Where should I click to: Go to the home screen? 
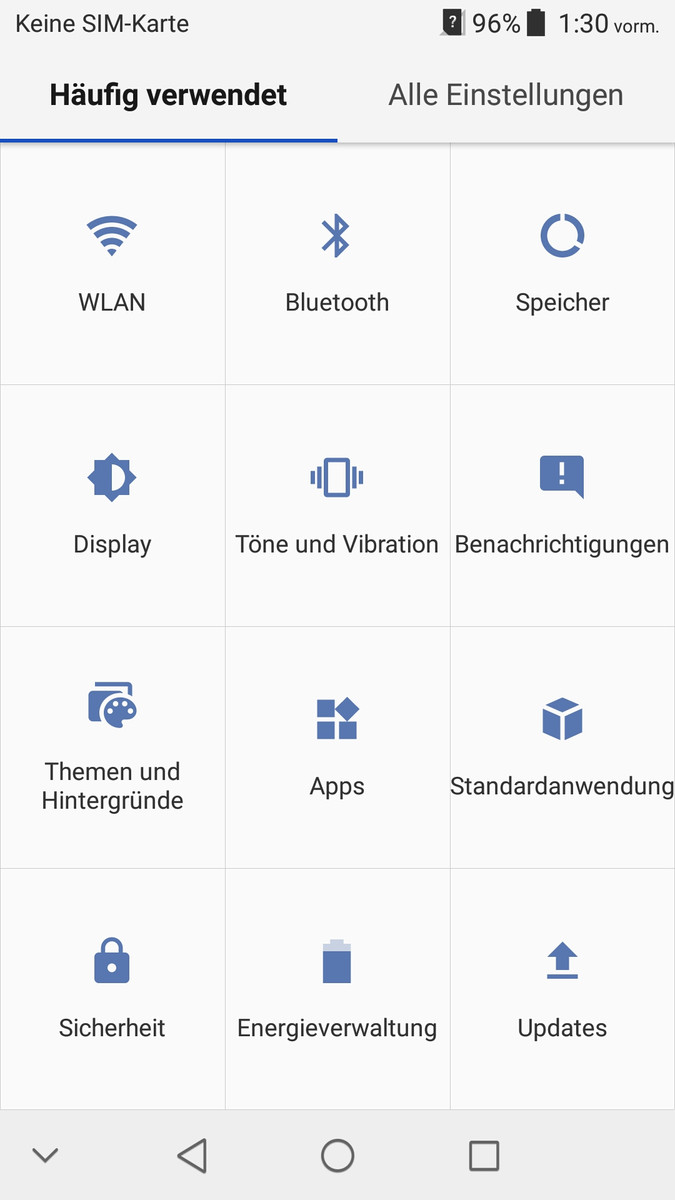[337, 1156]
